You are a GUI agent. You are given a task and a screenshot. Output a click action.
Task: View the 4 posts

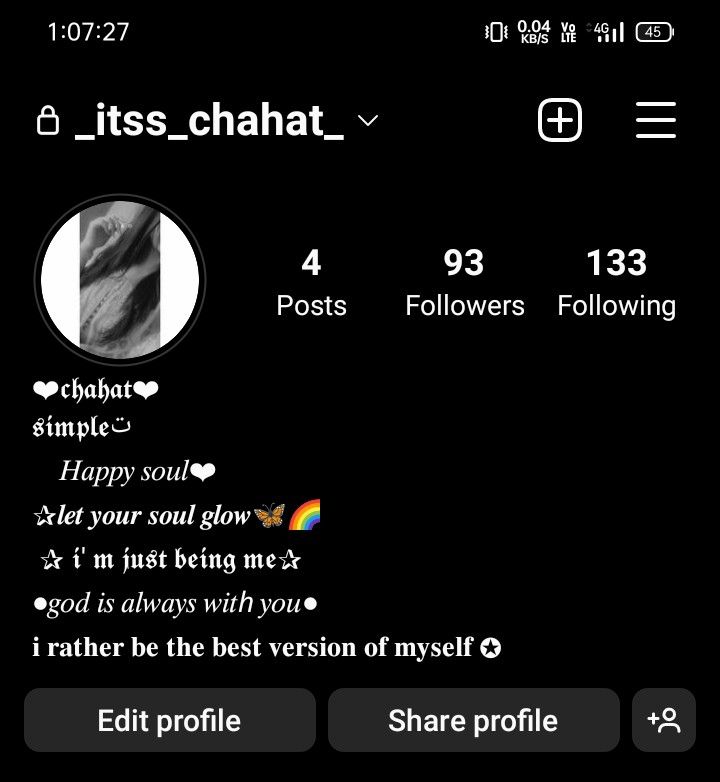(311, 283)
